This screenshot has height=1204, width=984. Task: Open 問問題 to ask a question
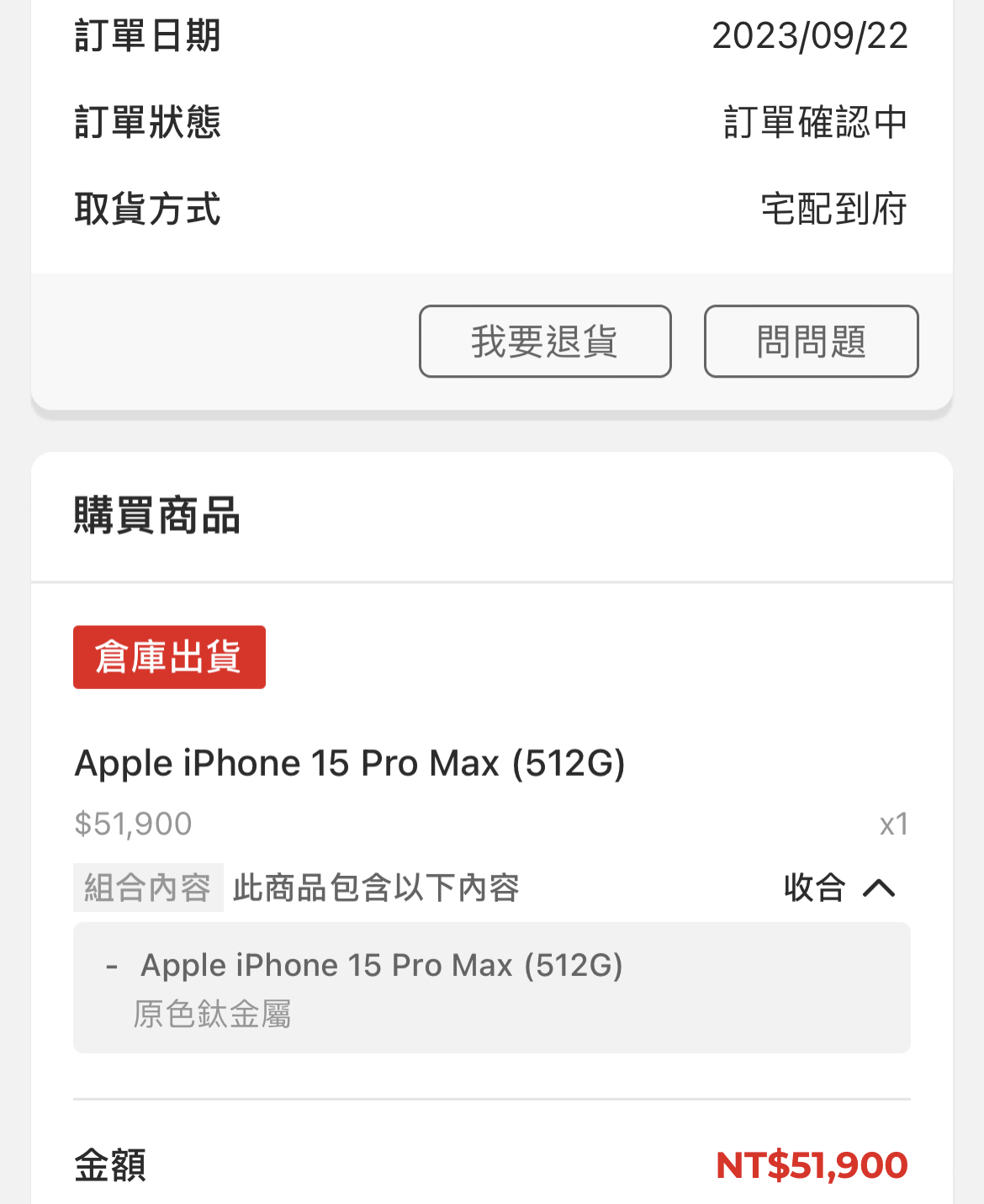coord(811,342)
